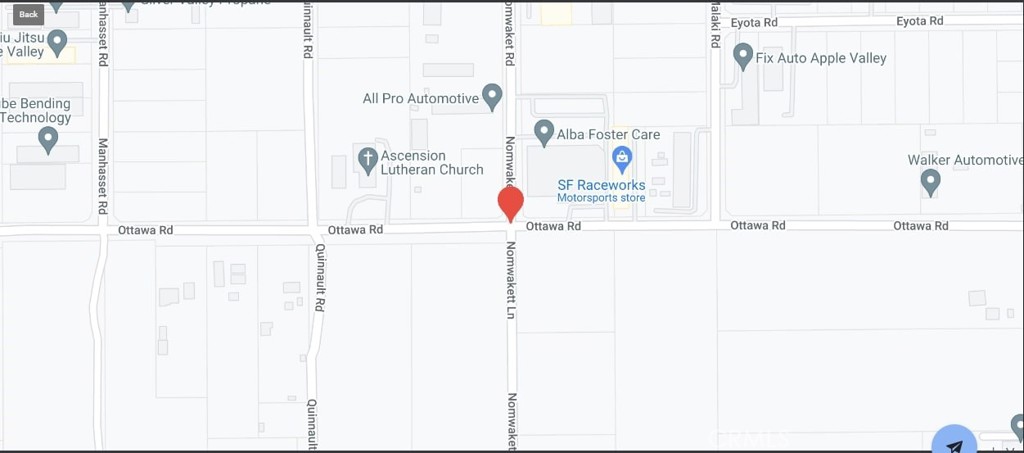Screen dimensions: 1024x453
Task: Tap the Back button
Action: click(28, 14)
